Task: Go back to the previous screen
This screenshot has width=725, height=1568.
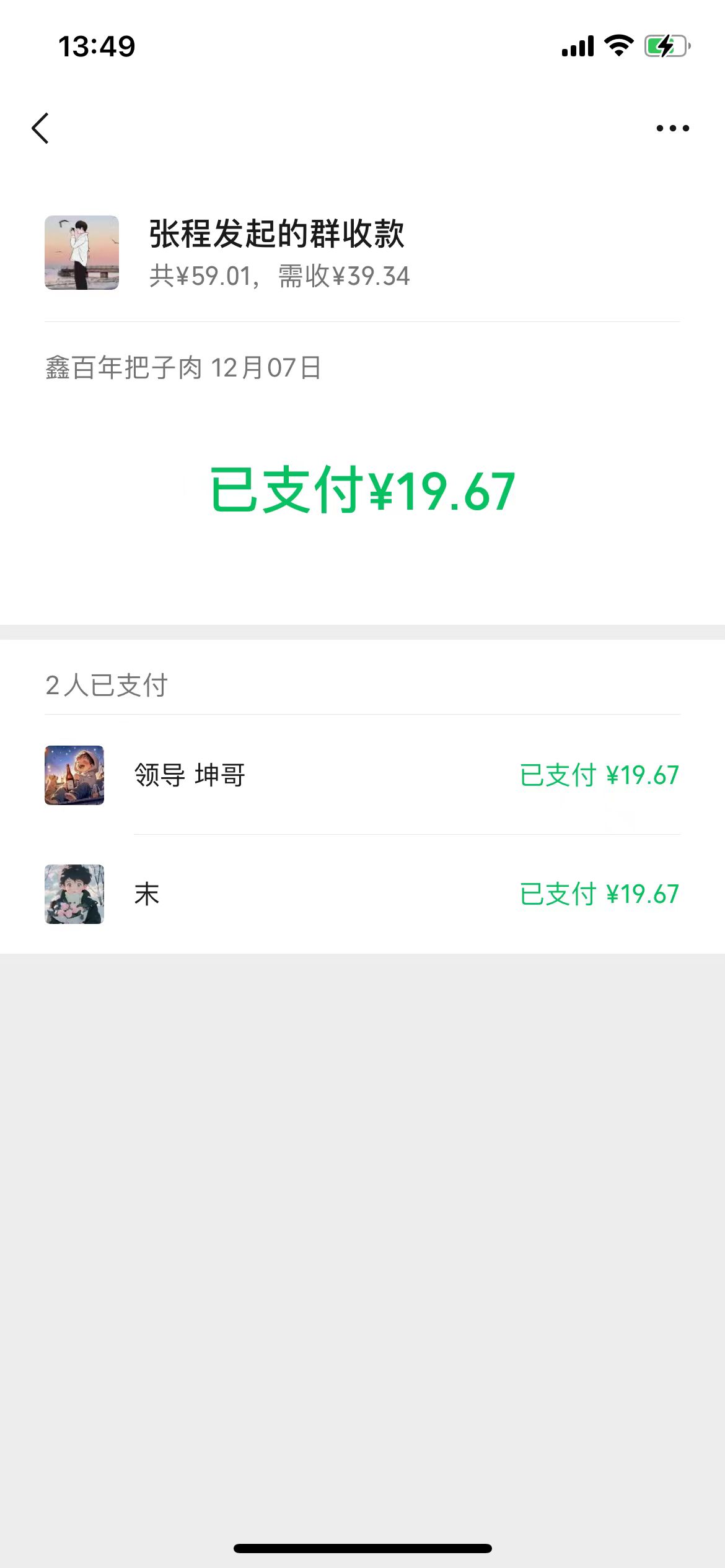Action: [x=40, y=128]
